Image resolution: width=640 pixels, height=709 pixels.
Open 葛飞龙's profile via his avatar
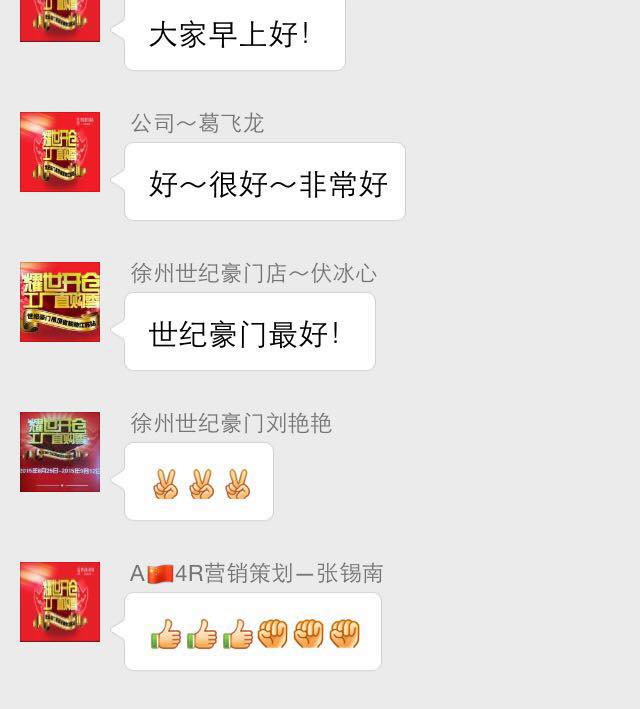point(60,152)
